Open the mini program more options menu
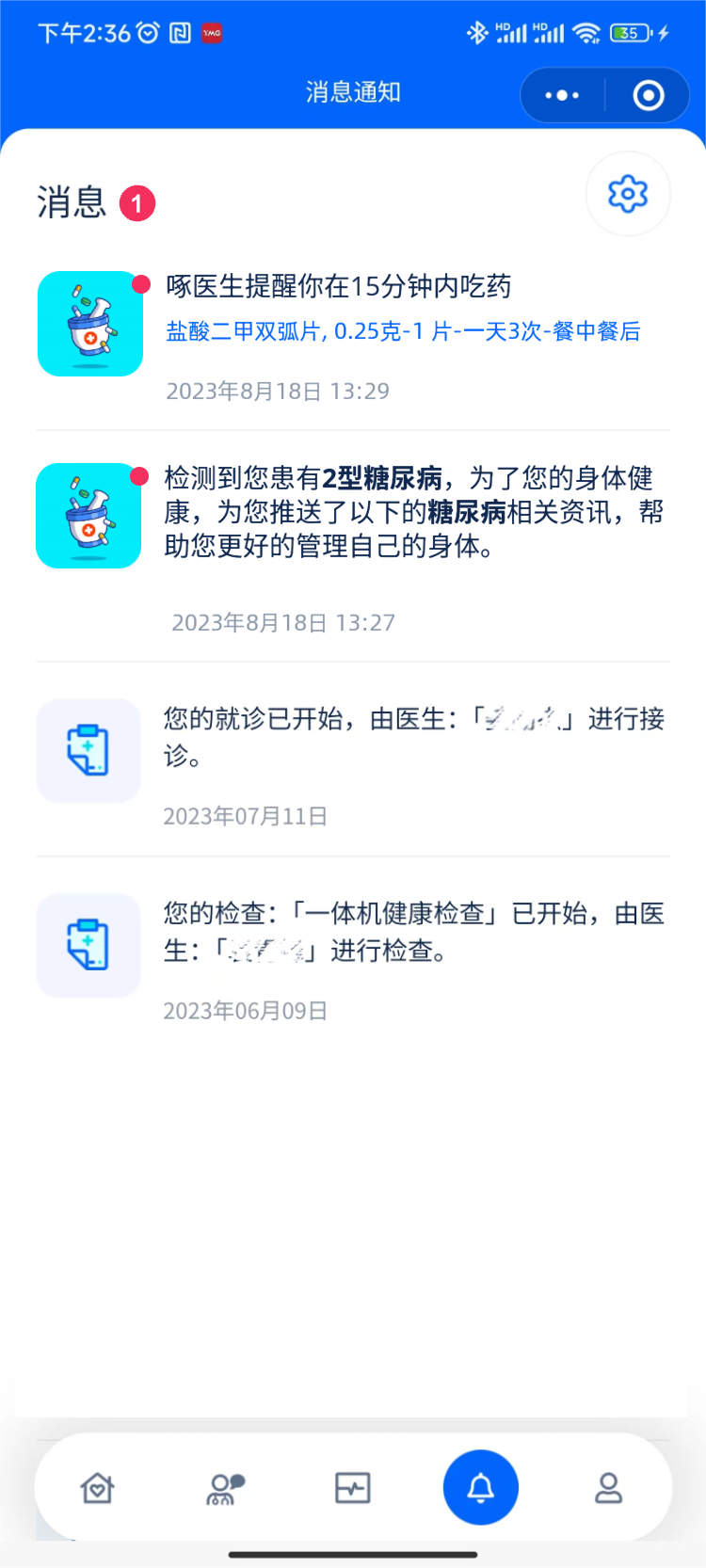The width and height of the screenshot is (706, 1568). tap(562, 95)
